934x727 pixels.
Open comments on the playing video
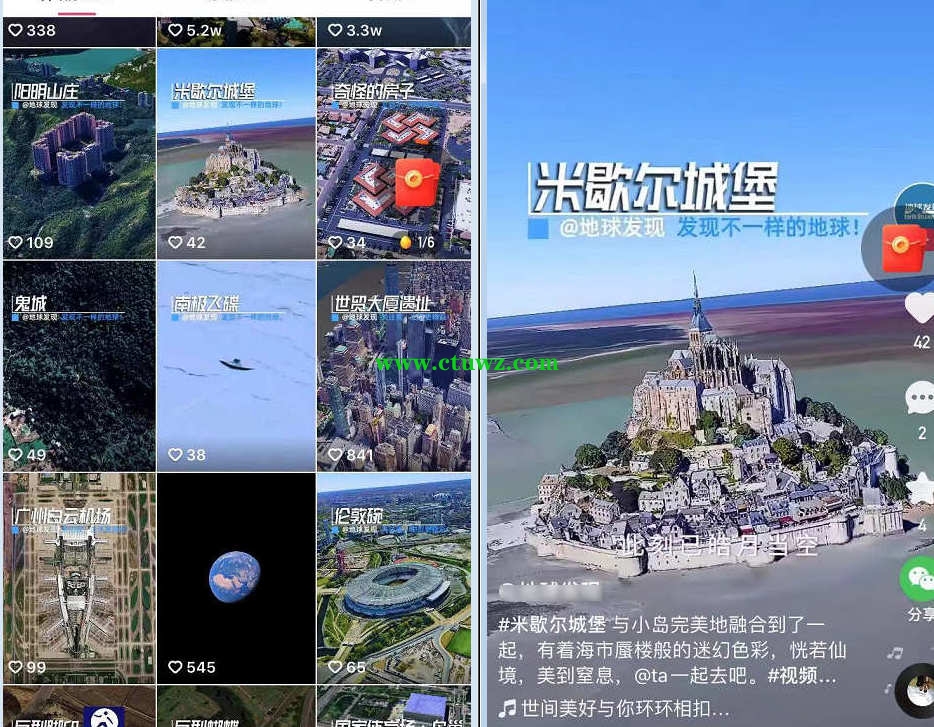(920, 398)
